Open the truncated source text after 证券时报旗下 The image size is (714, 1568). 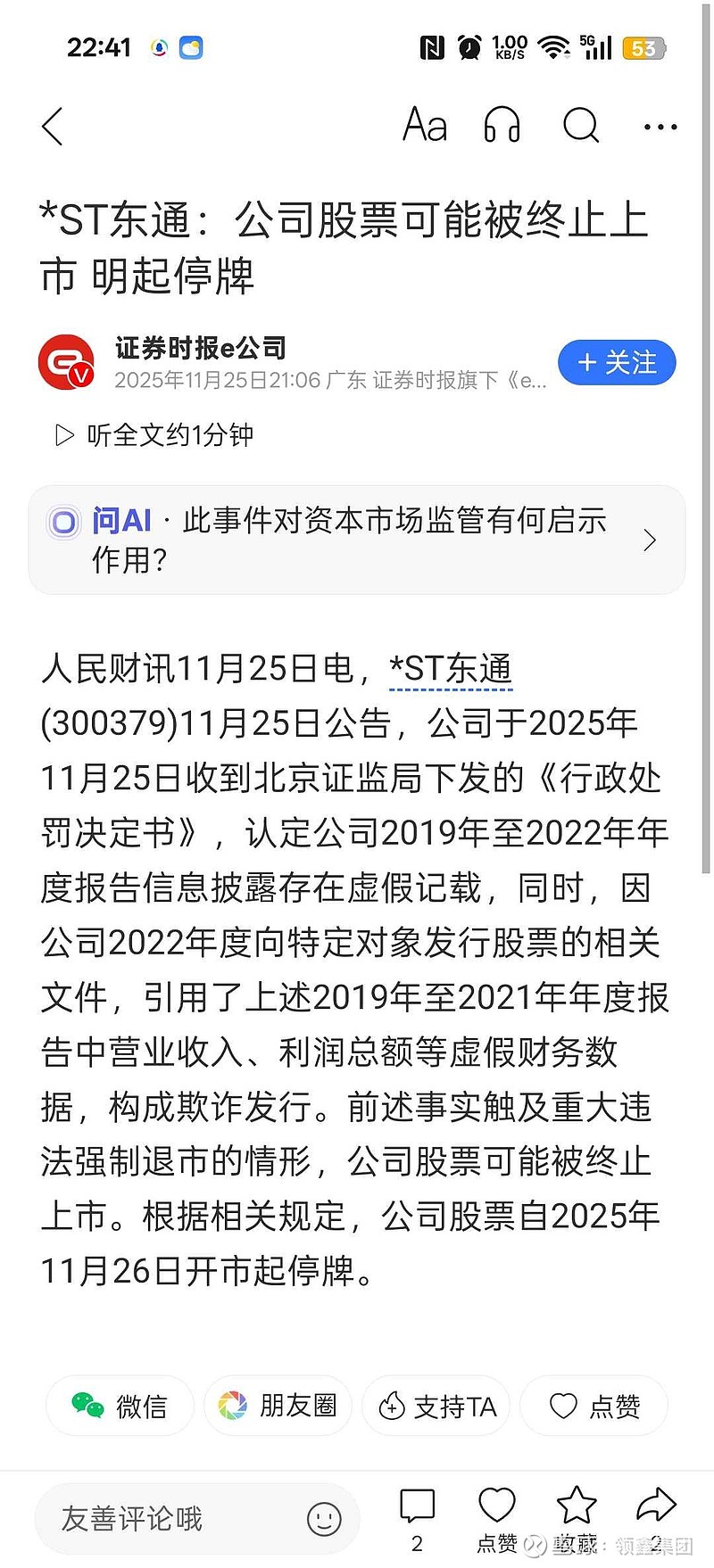[x=527, y=381]
